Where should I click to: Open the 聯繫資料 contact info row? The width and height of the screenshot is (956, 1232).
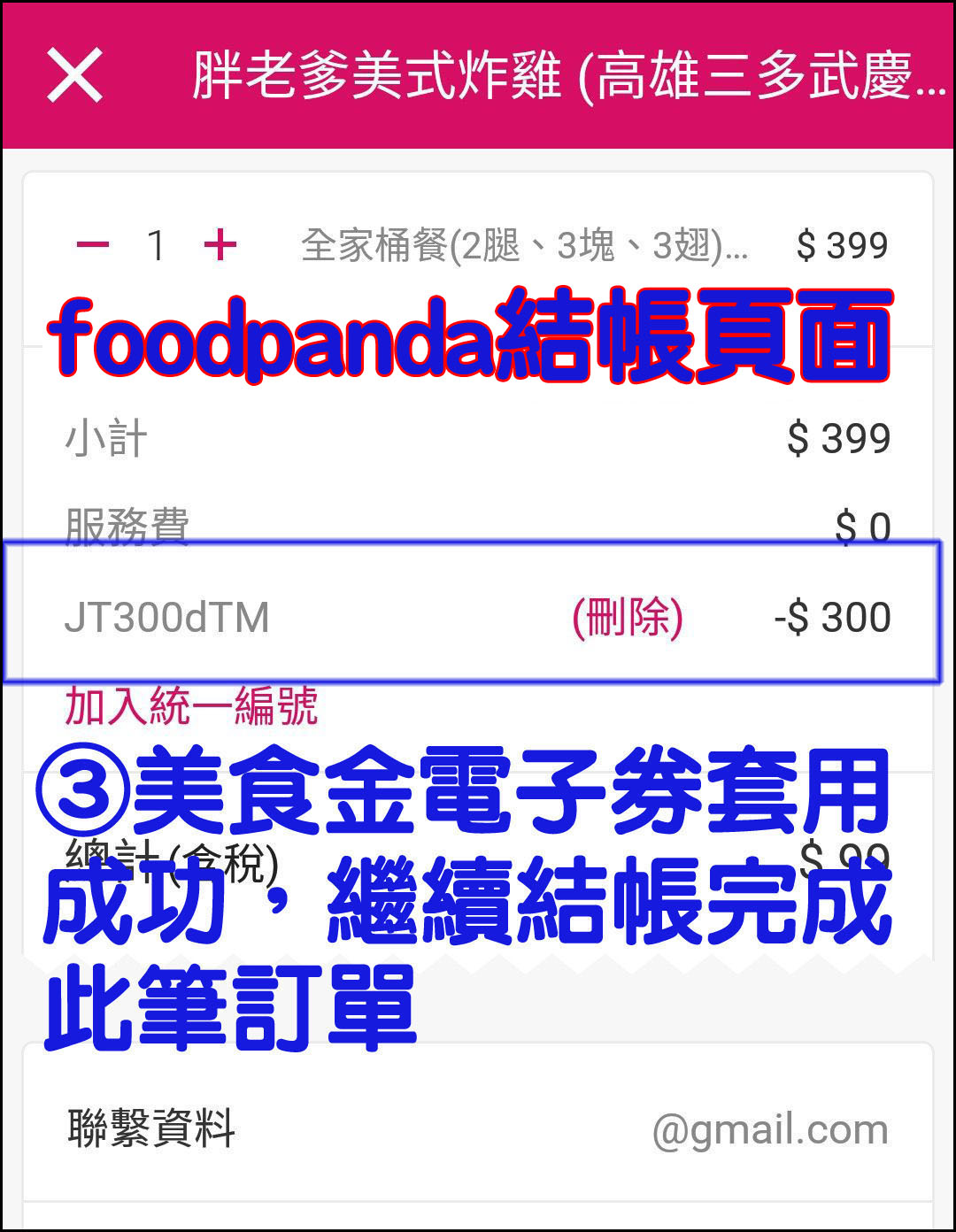pyautogui.click(x=478, y=1129)
